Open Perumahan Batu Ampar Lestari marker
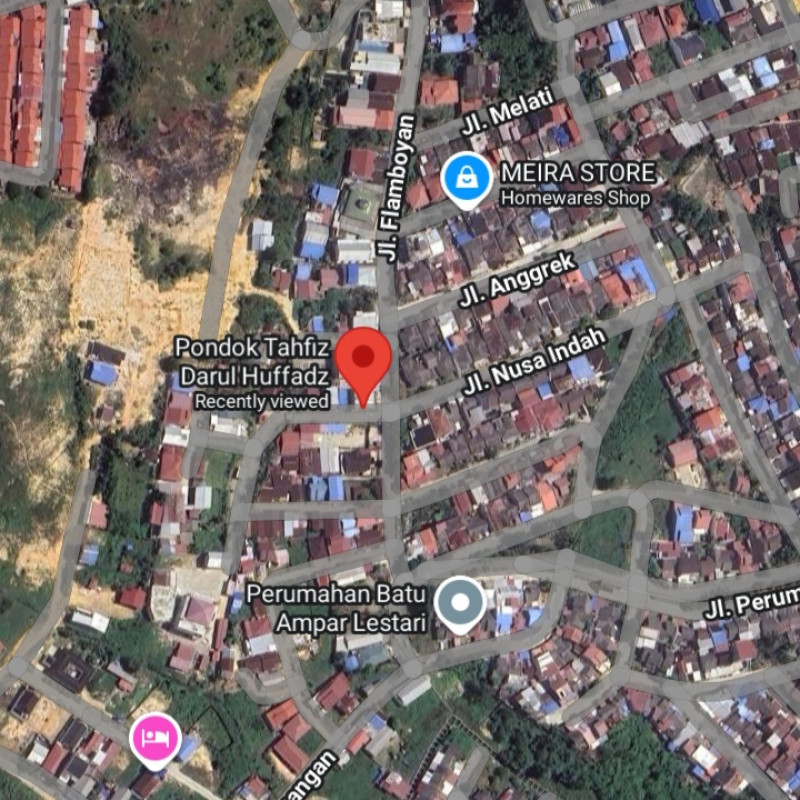Screen dimensions: 800x800 [461, 604]
